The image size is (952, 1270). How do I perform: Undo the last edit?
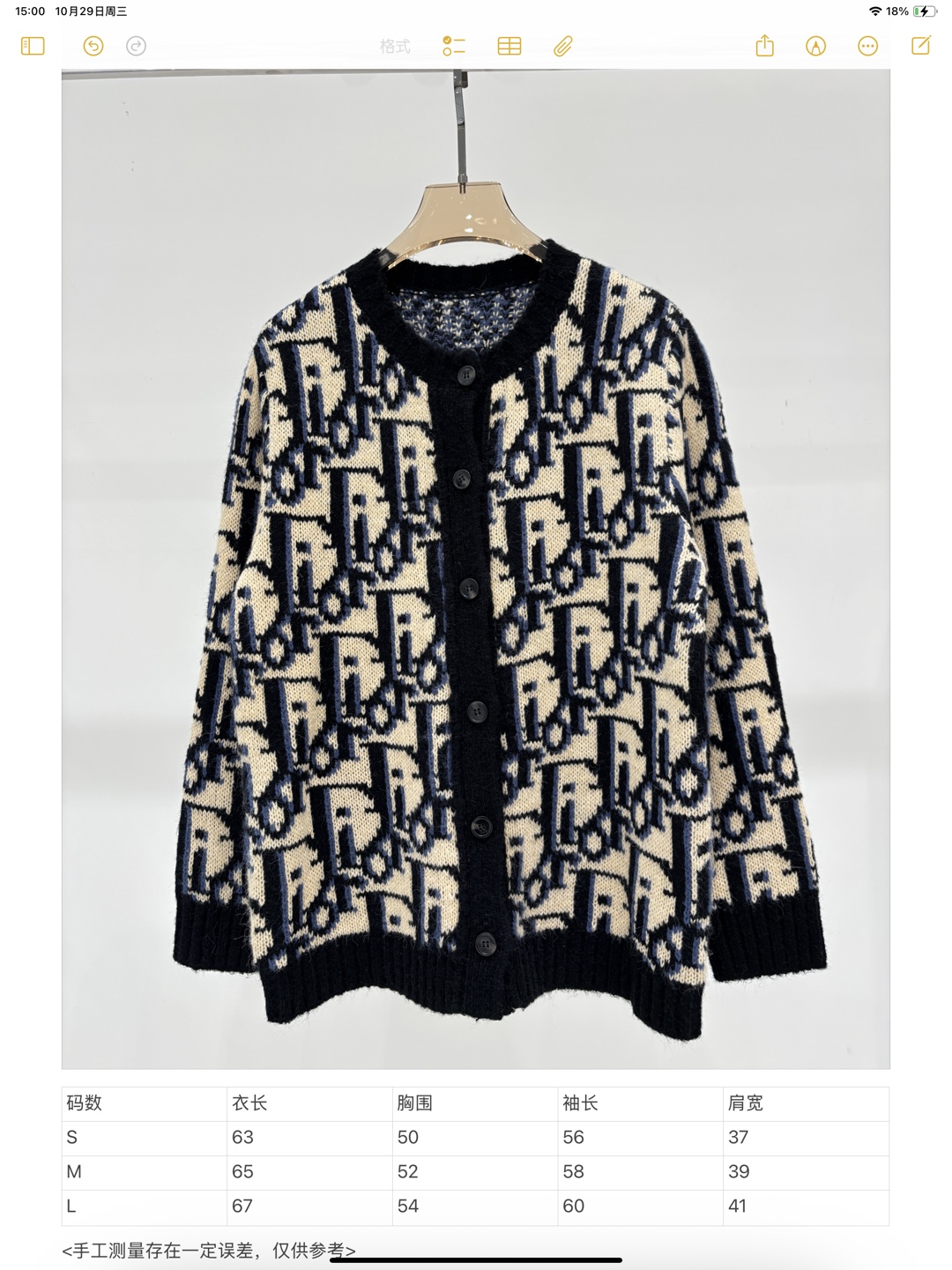[93, 46]
